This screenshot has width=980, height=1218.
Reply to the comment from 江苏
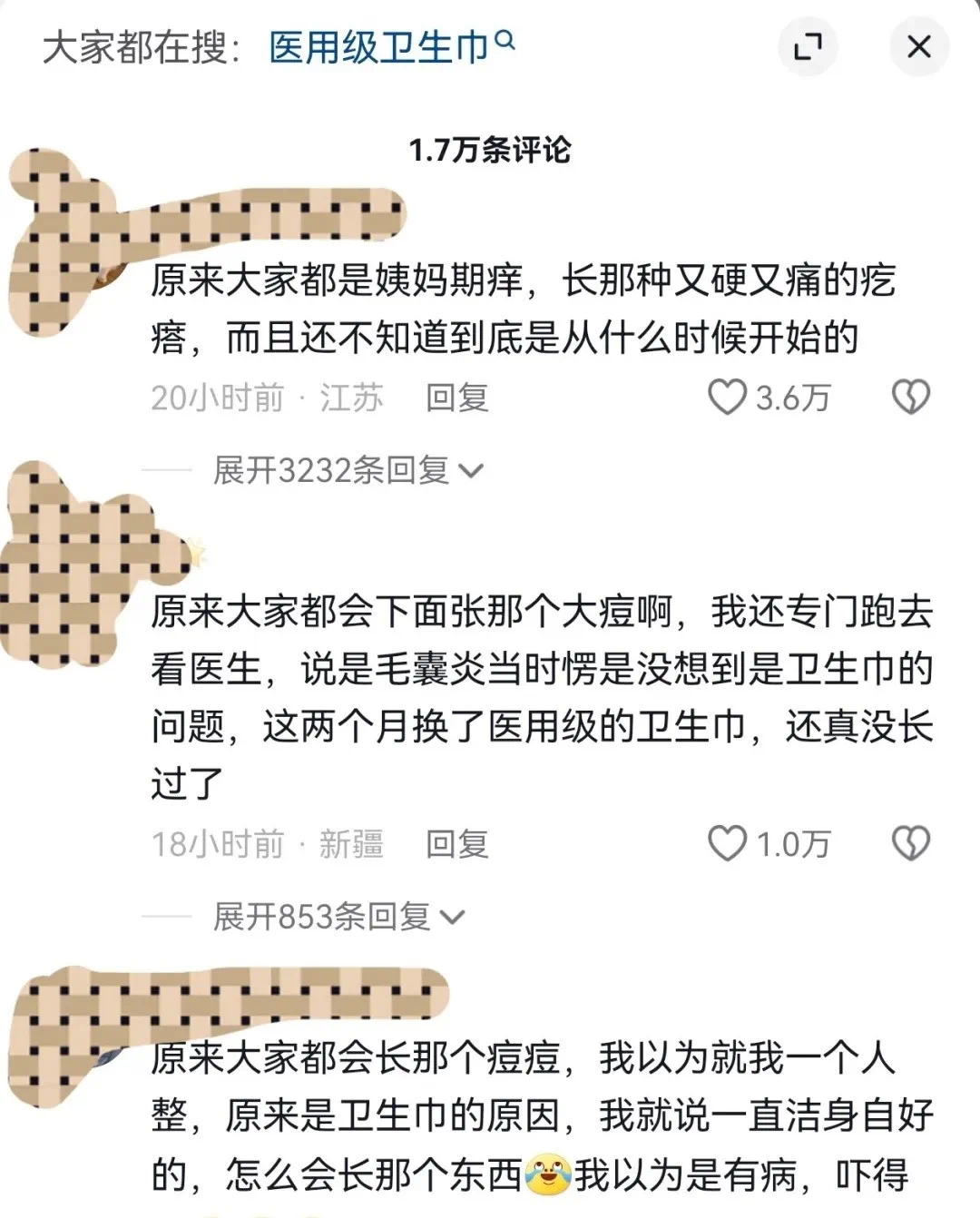456,398
